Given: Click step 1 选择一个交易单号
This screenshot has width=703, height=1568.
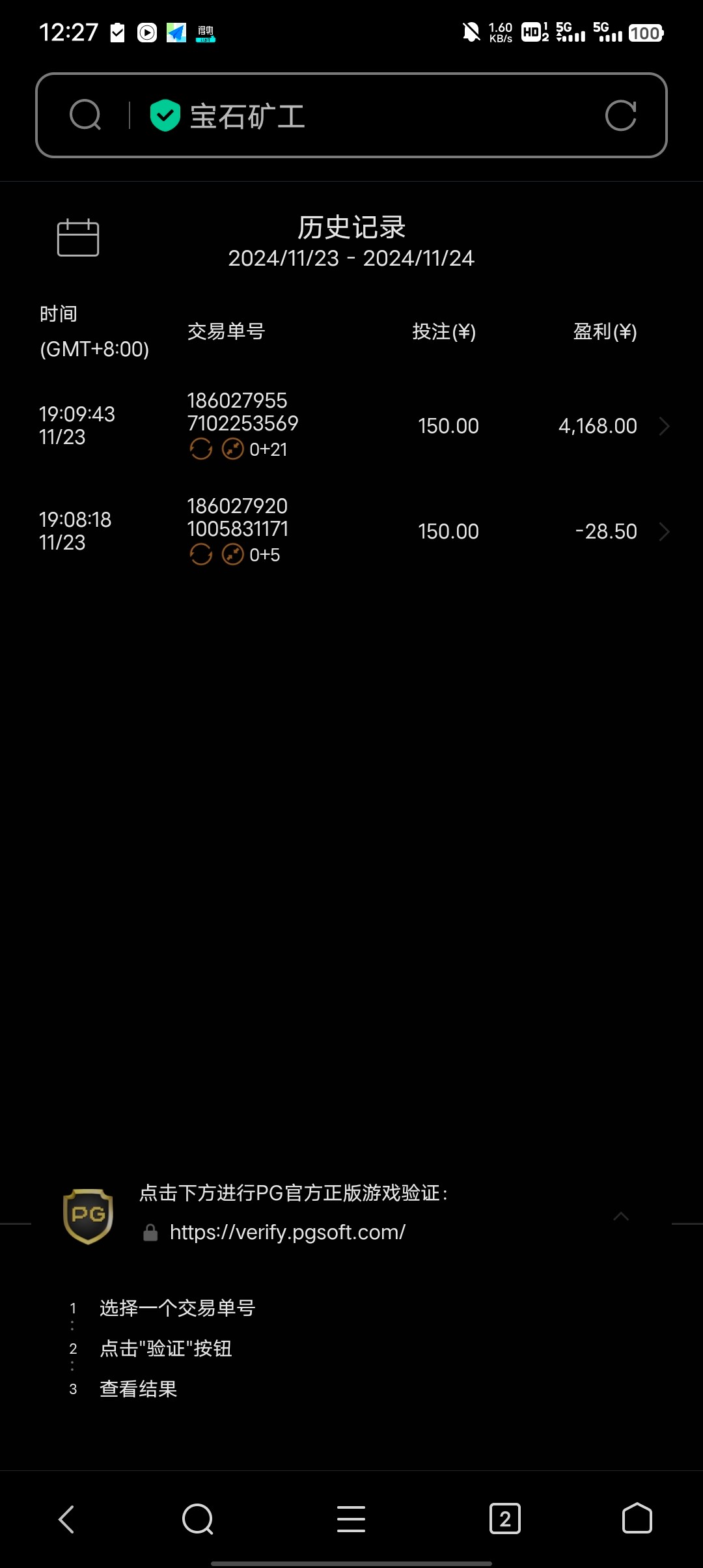Looking at the screenshot, I should coord(176,1308).
